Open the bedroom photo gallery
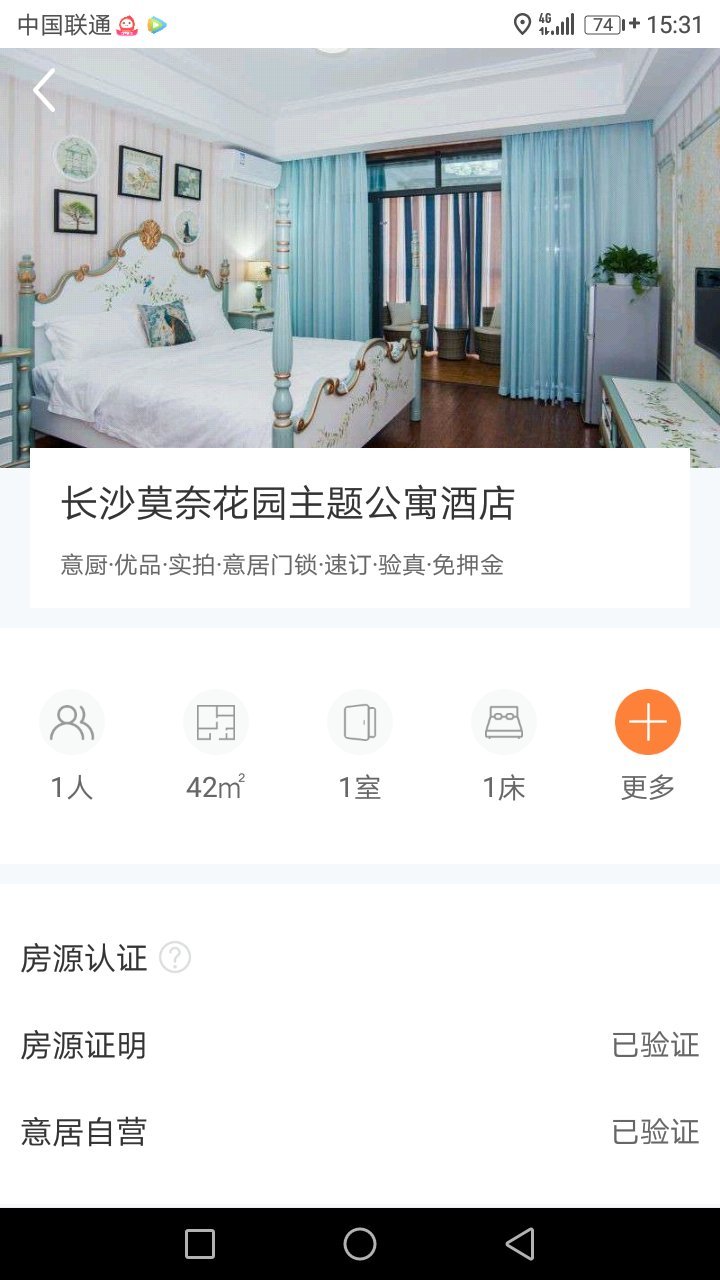The width and height of the screenshot is (720, 1280). click(x=360, y=250)
